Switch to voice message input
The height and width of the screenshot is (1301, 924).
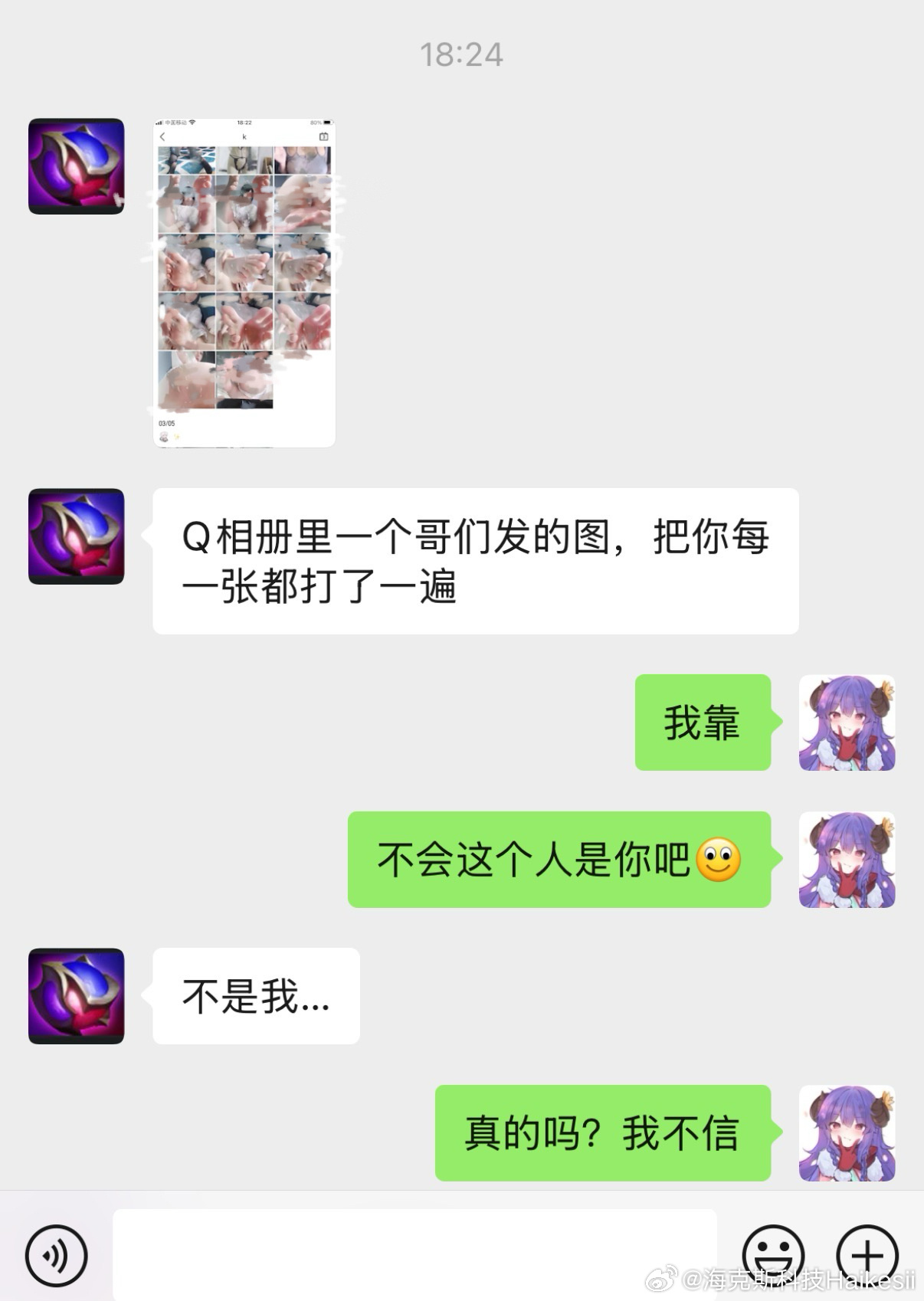point(56,1256)
